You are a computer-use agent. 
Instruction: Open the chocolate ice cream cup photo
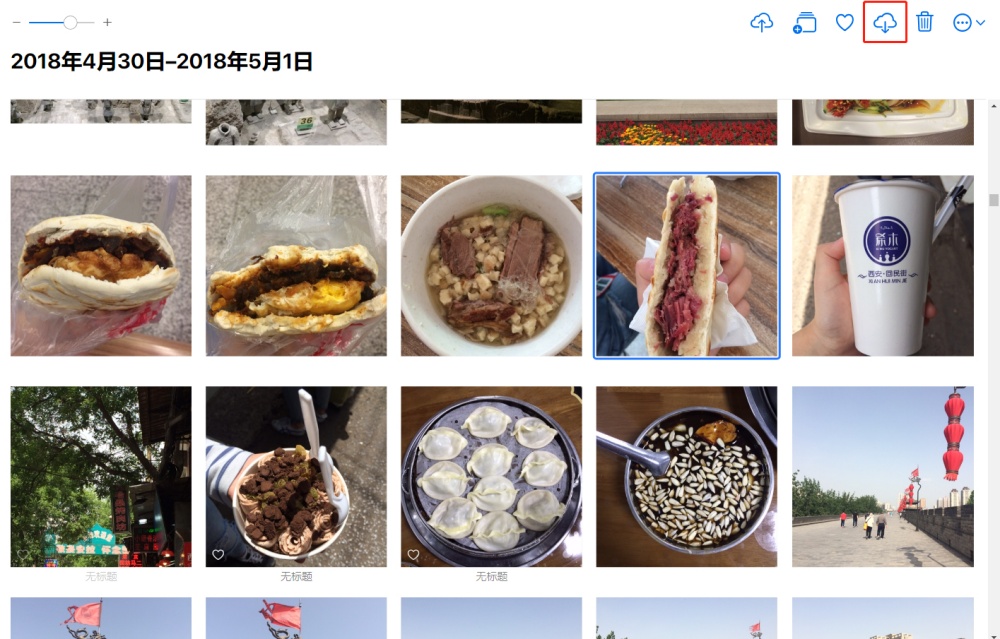click(x=296, y=476)
